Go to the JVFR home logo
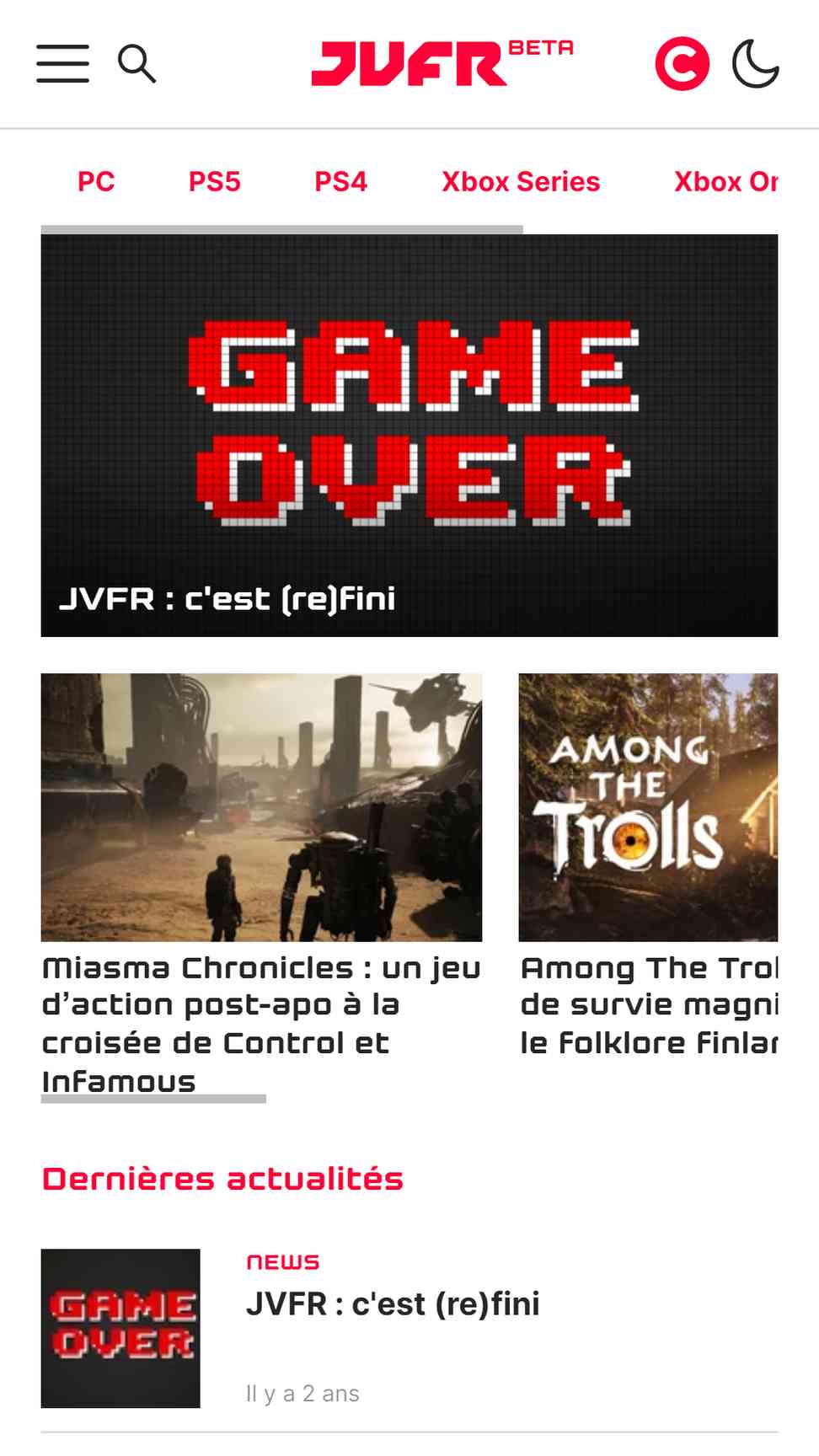 442,63
